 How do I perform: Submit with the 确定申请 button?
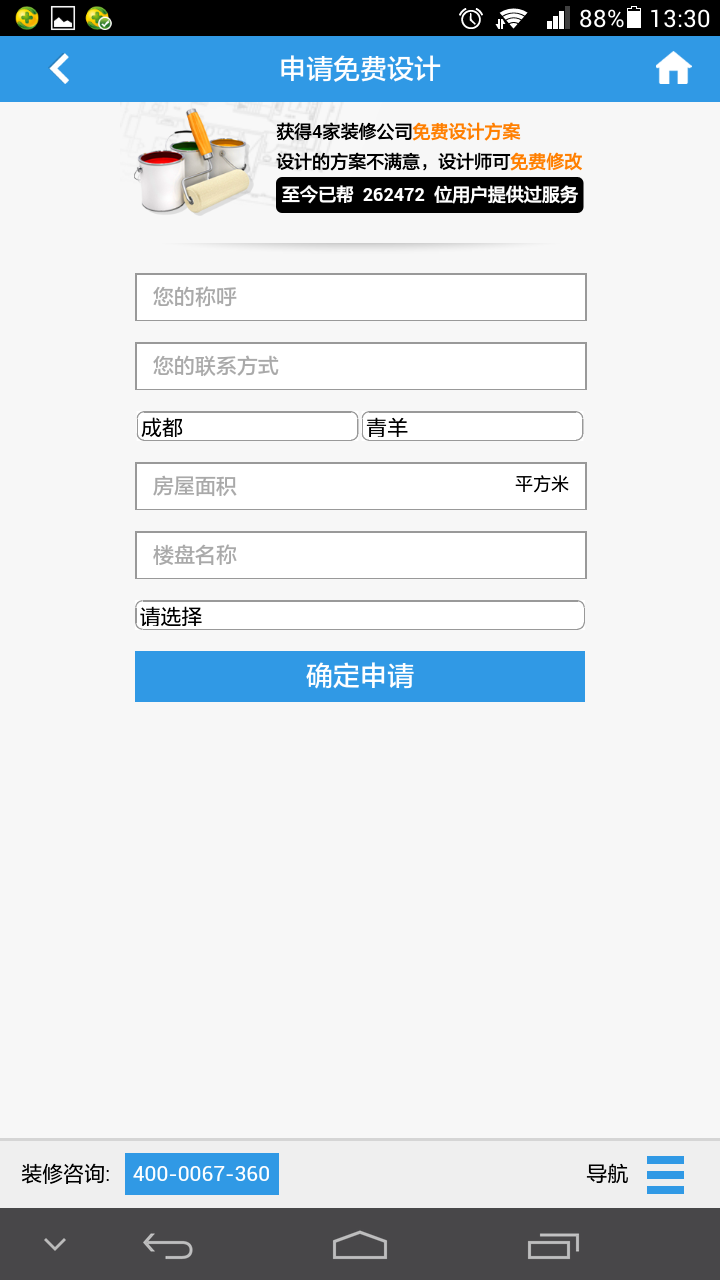360,676
